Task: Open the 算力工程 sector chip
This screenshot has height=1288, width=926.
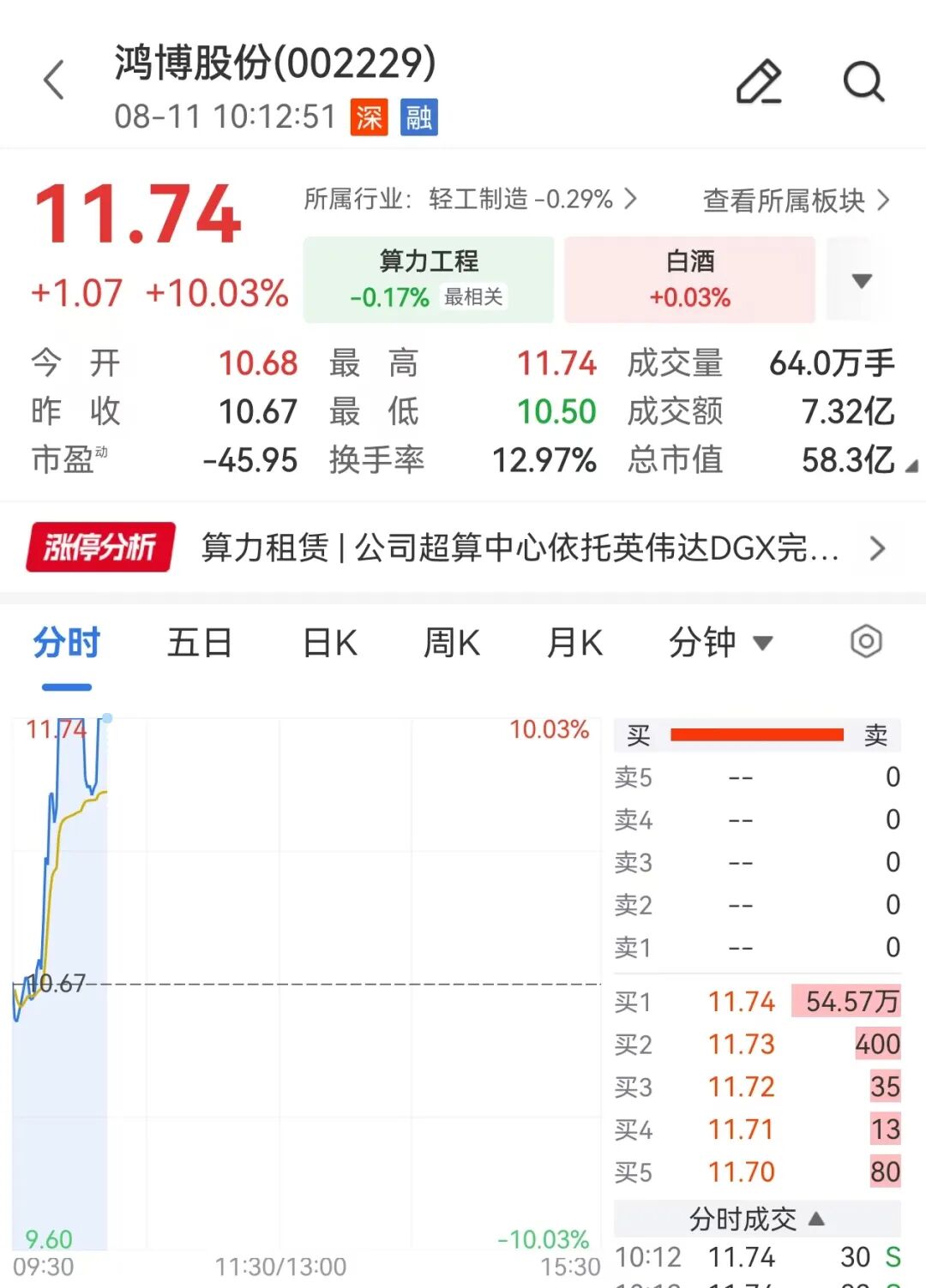Action: point(429,279)
